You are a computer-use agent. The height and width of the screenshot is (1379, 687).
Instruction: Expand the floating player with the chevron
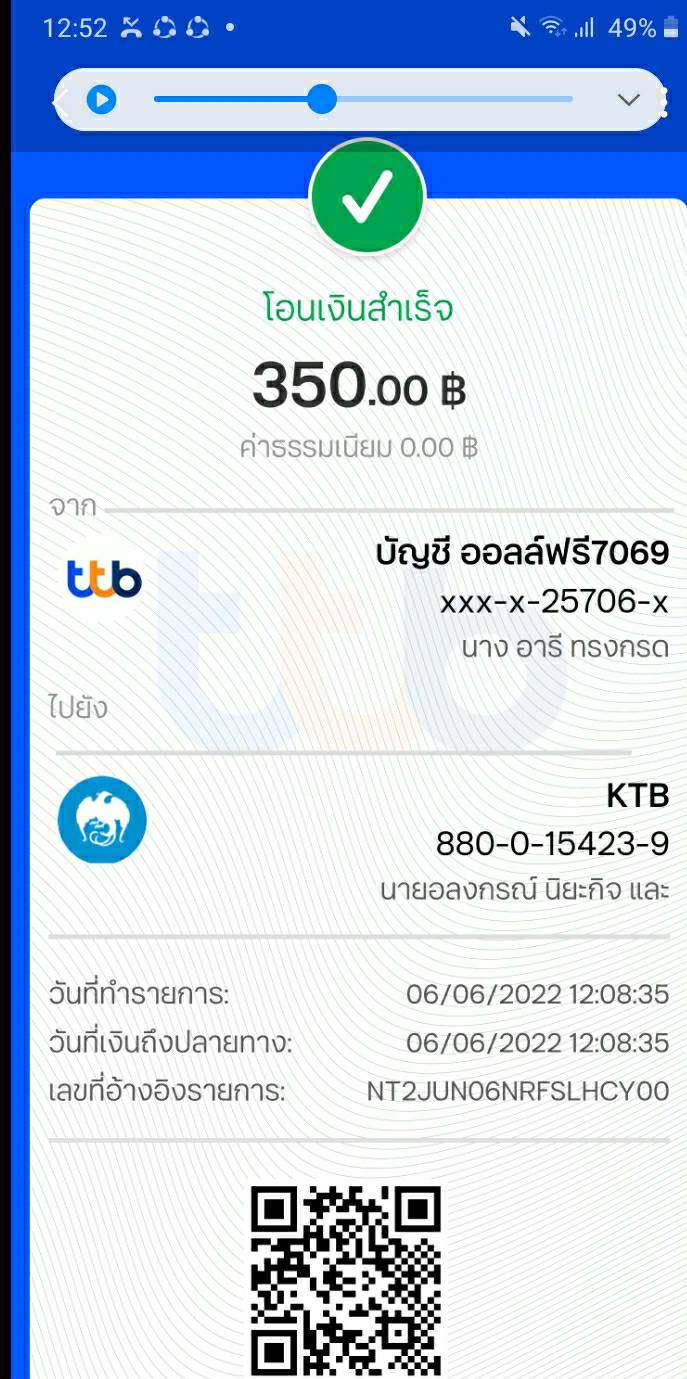628,100
